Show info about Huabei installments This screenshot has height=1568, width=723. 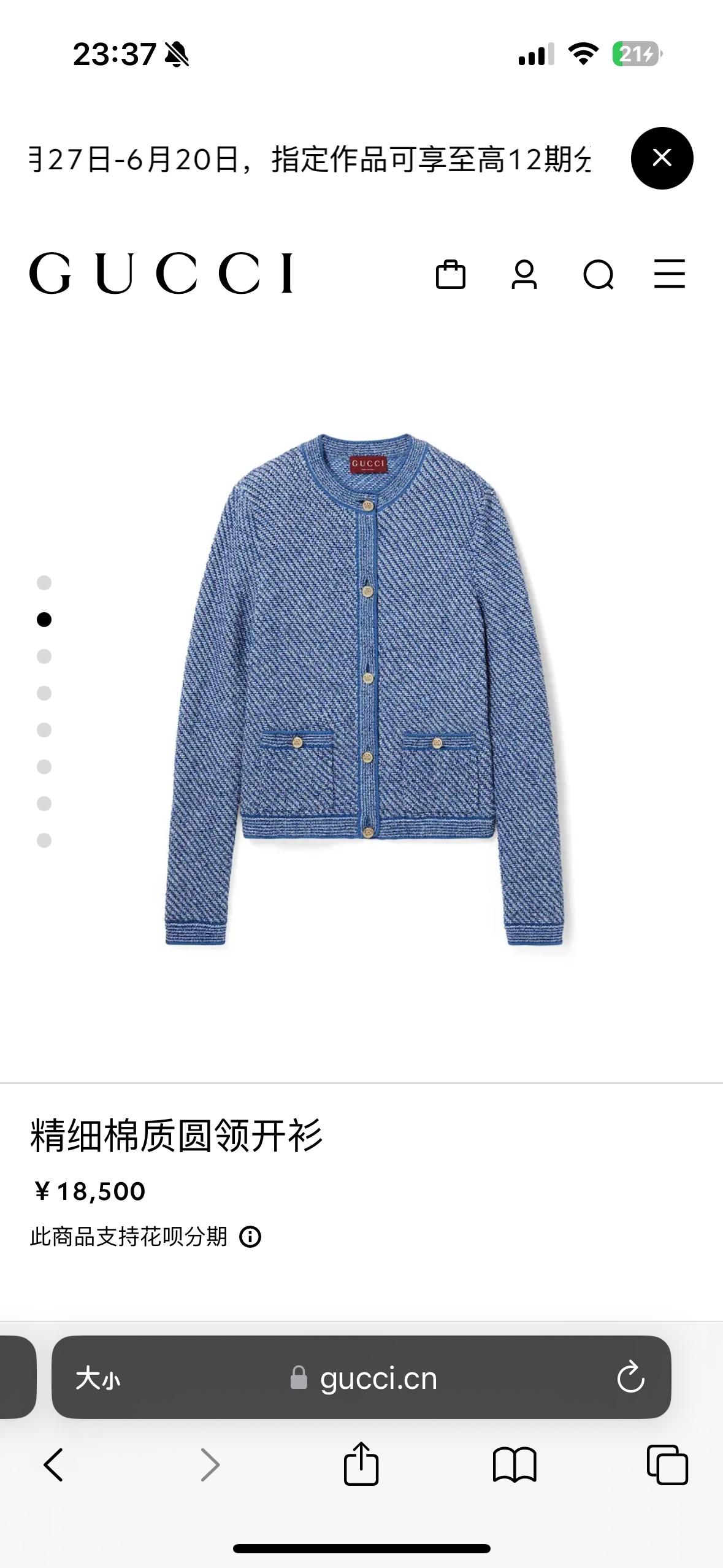pyautogui.click(x=250, y=1237)
